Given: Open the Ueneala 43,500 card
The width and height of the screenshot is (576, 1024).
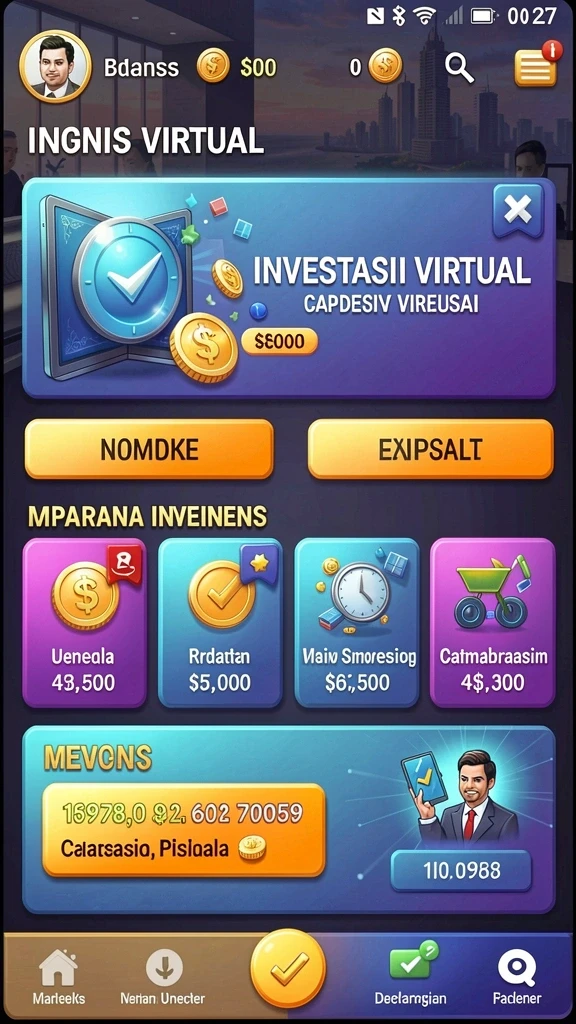Looking at the screenshot, I should pyautogui.click(x=84, y=623).
